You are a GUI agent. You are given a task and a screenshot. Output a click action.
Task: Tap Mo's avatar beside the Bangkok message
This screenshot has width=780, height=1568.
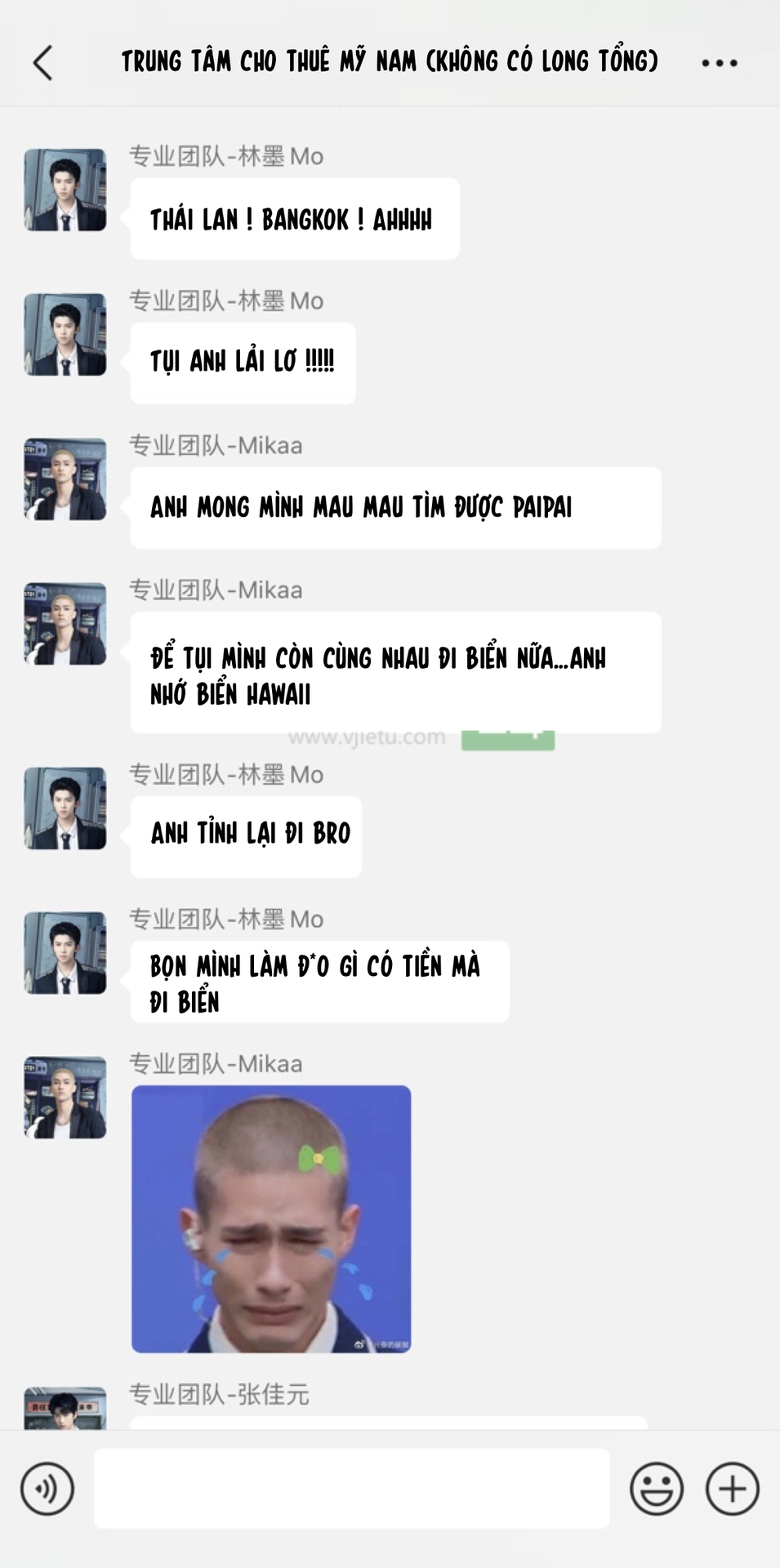click(65, 189)
